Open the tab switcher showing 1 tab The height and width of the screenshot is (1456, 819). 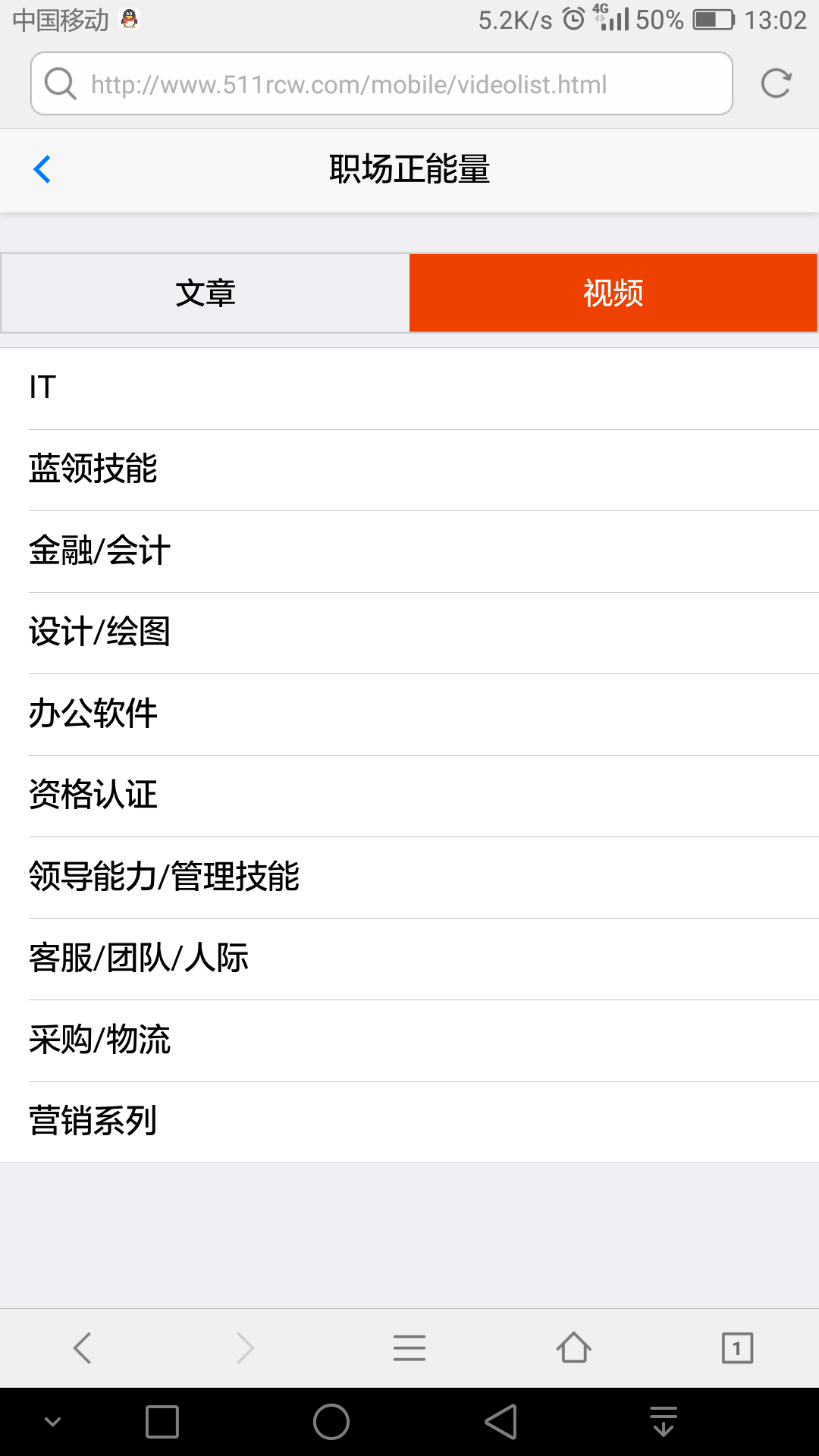tap(736, 1349)
